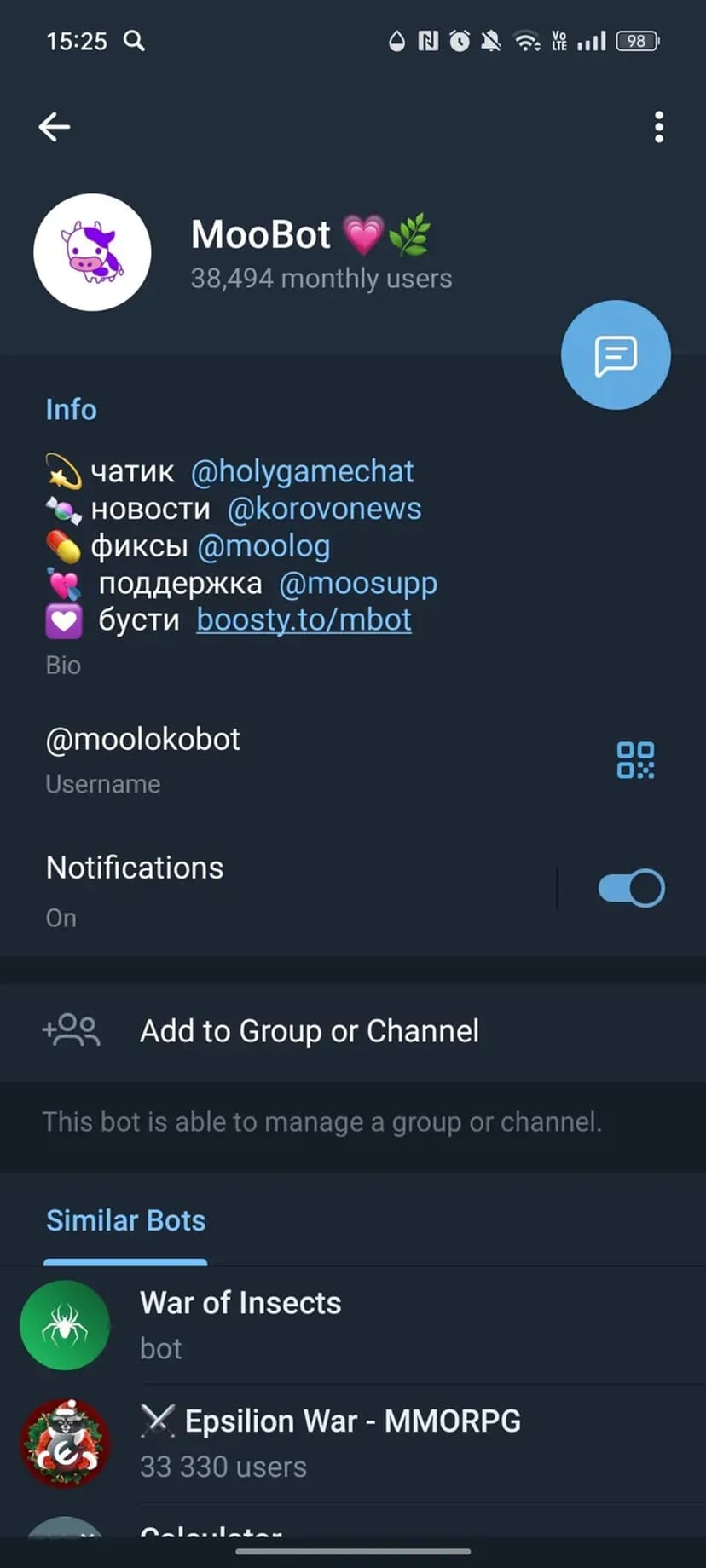The height and width of the screenshot is (1568, 706).
Task: Turn off the Notifications switch
Action: [631, 889]
